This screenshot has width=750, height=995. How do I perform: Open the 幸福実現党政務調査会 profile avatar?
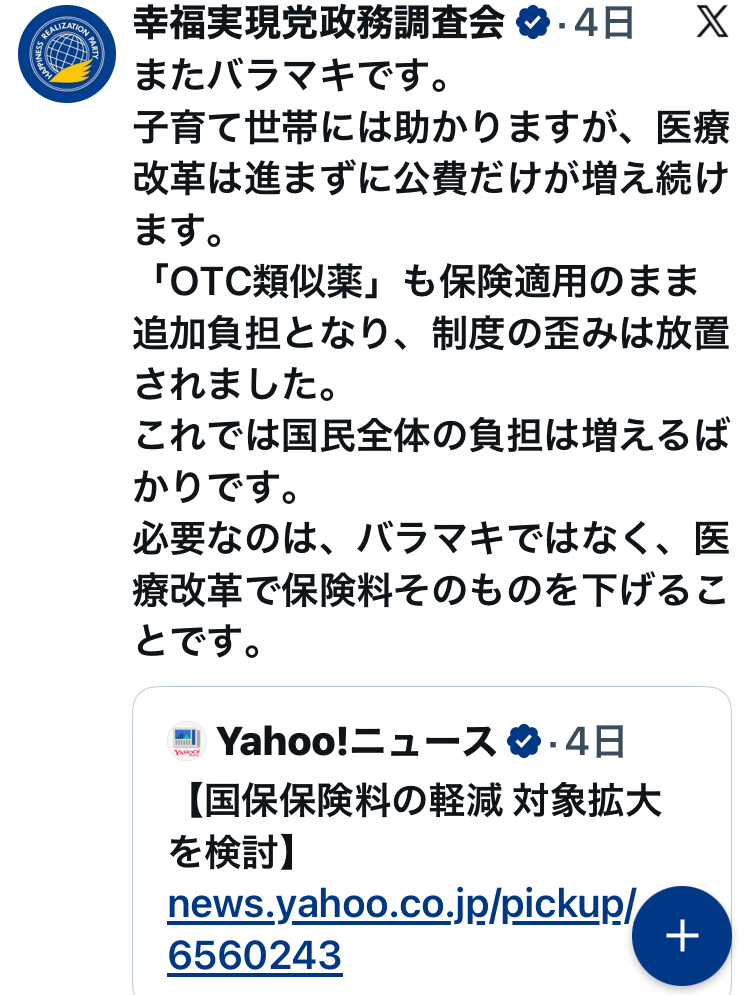(67, 54)
